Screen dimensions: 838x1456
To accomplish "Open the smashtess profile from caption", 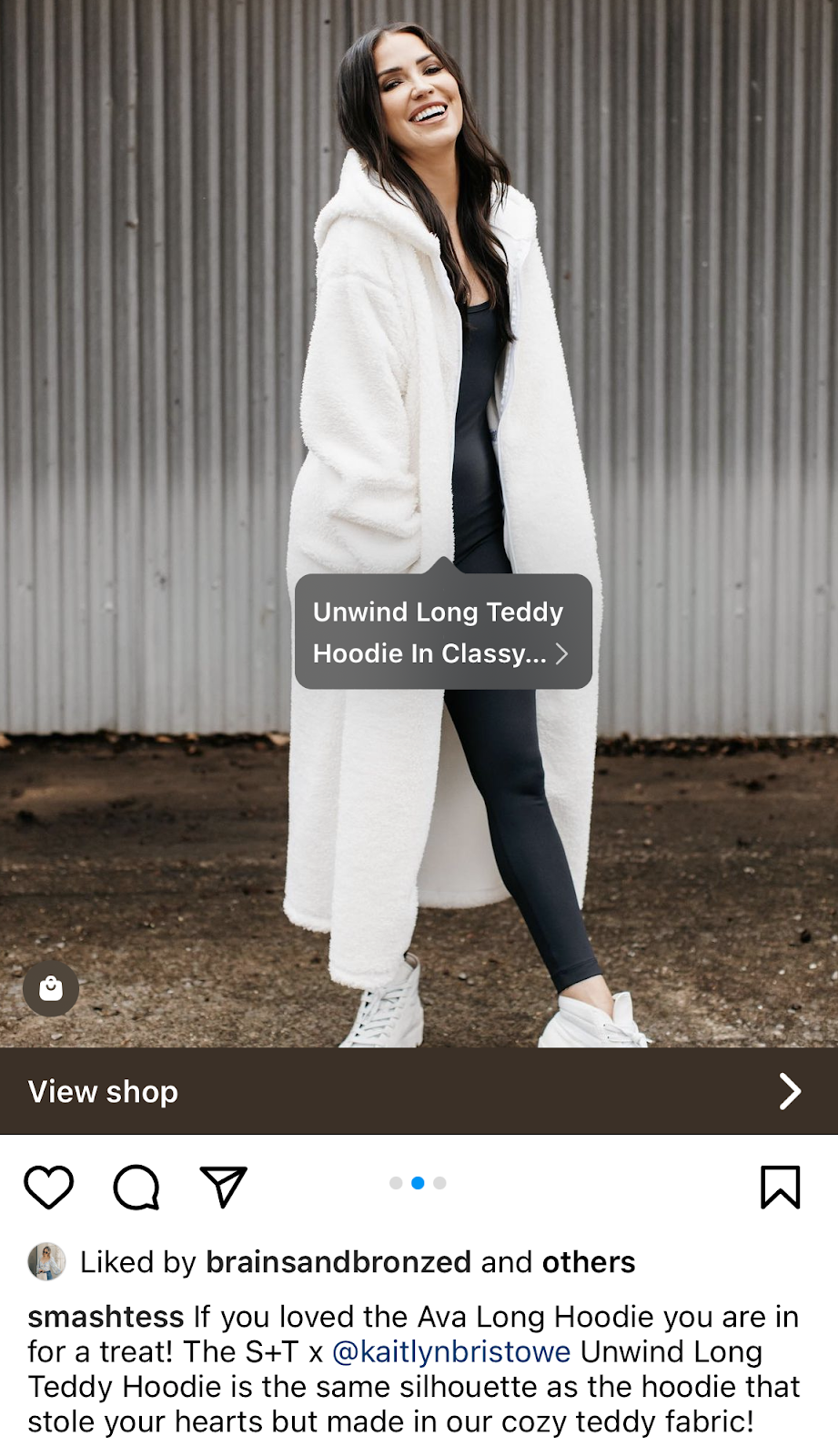I will click(106, 1317).
